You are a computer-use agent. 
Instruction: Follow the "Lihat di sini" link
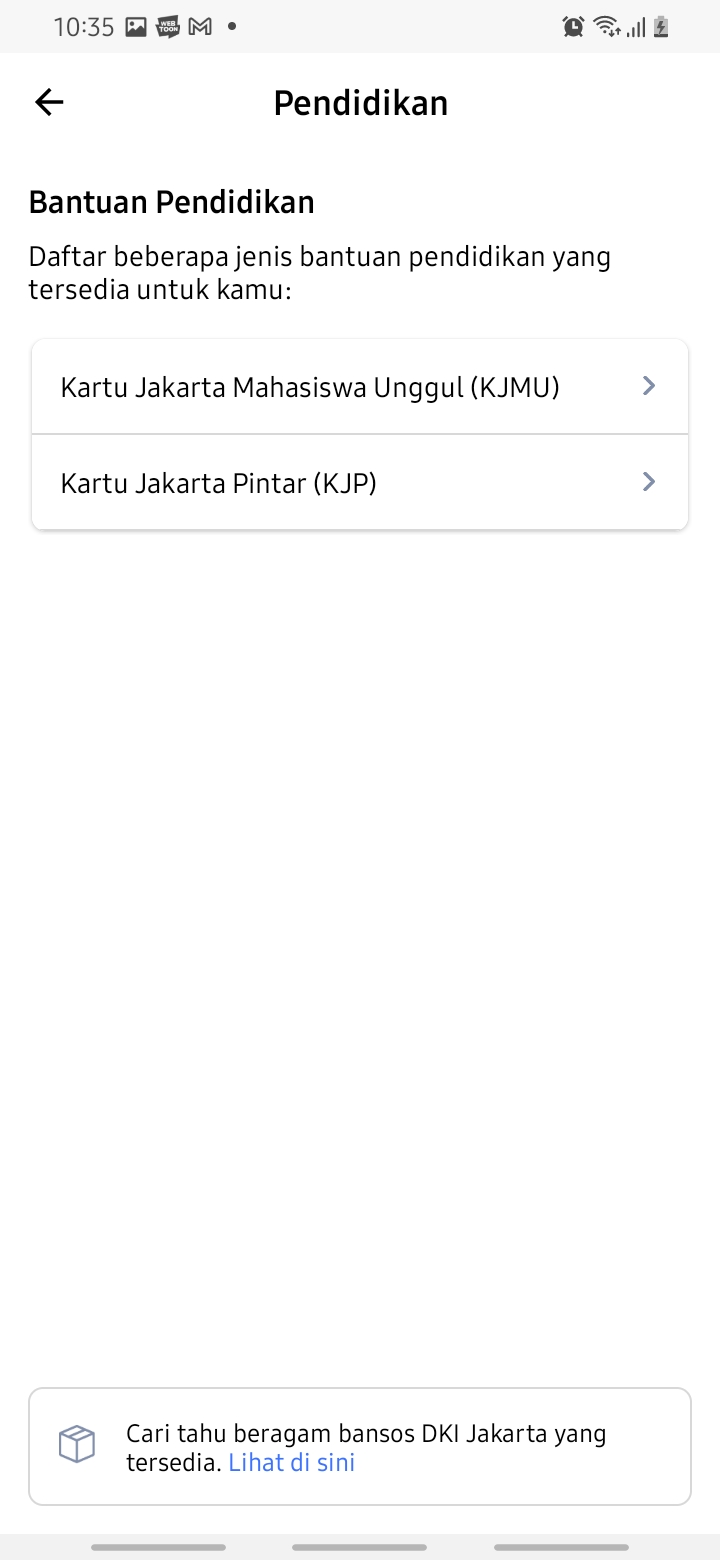click(292, 1463)
